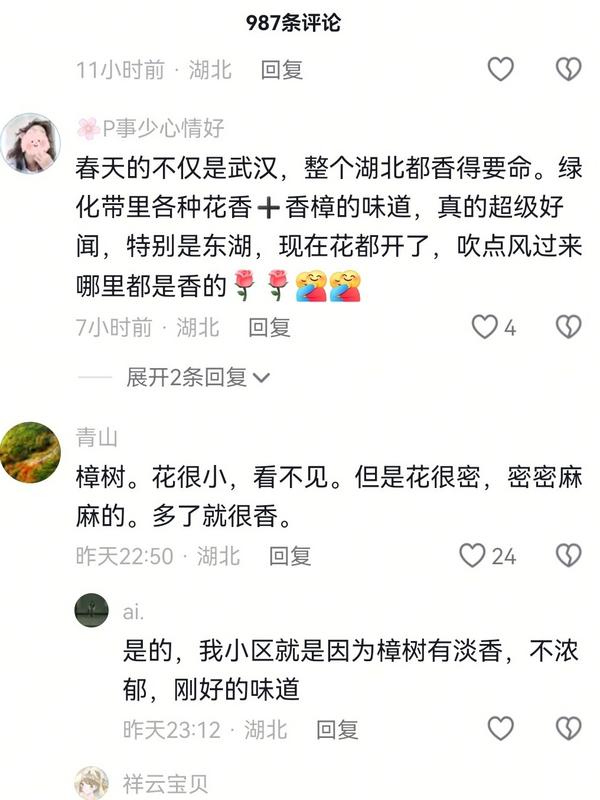Reply to P事少心情好's comment
The height and width of the screenshot is (800, 600).
click(x=269, y=327)
